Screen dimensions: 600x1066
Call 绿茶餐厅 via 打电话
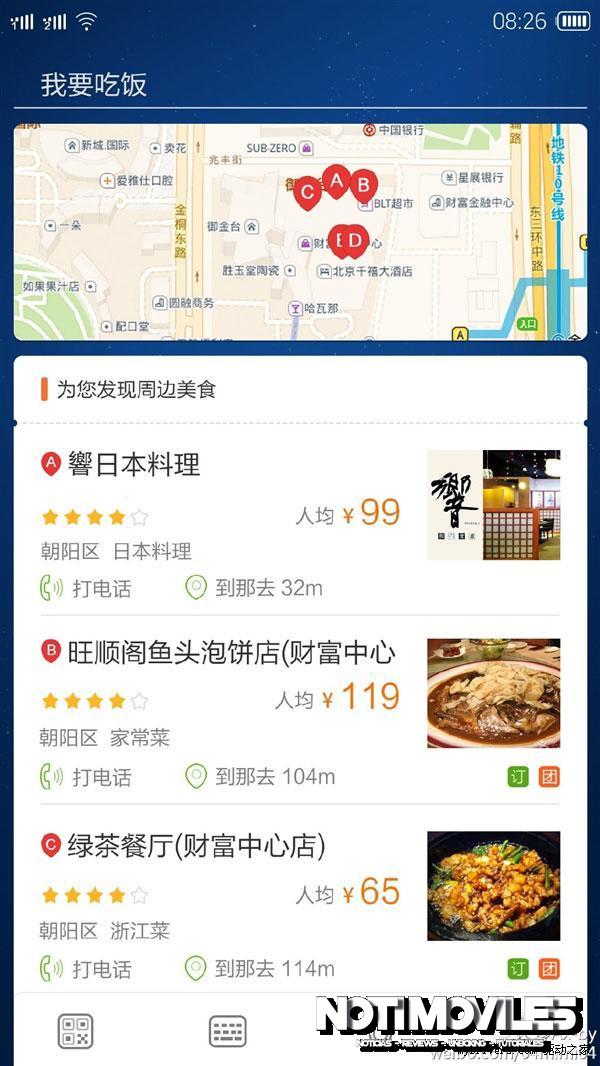[86, 969]
